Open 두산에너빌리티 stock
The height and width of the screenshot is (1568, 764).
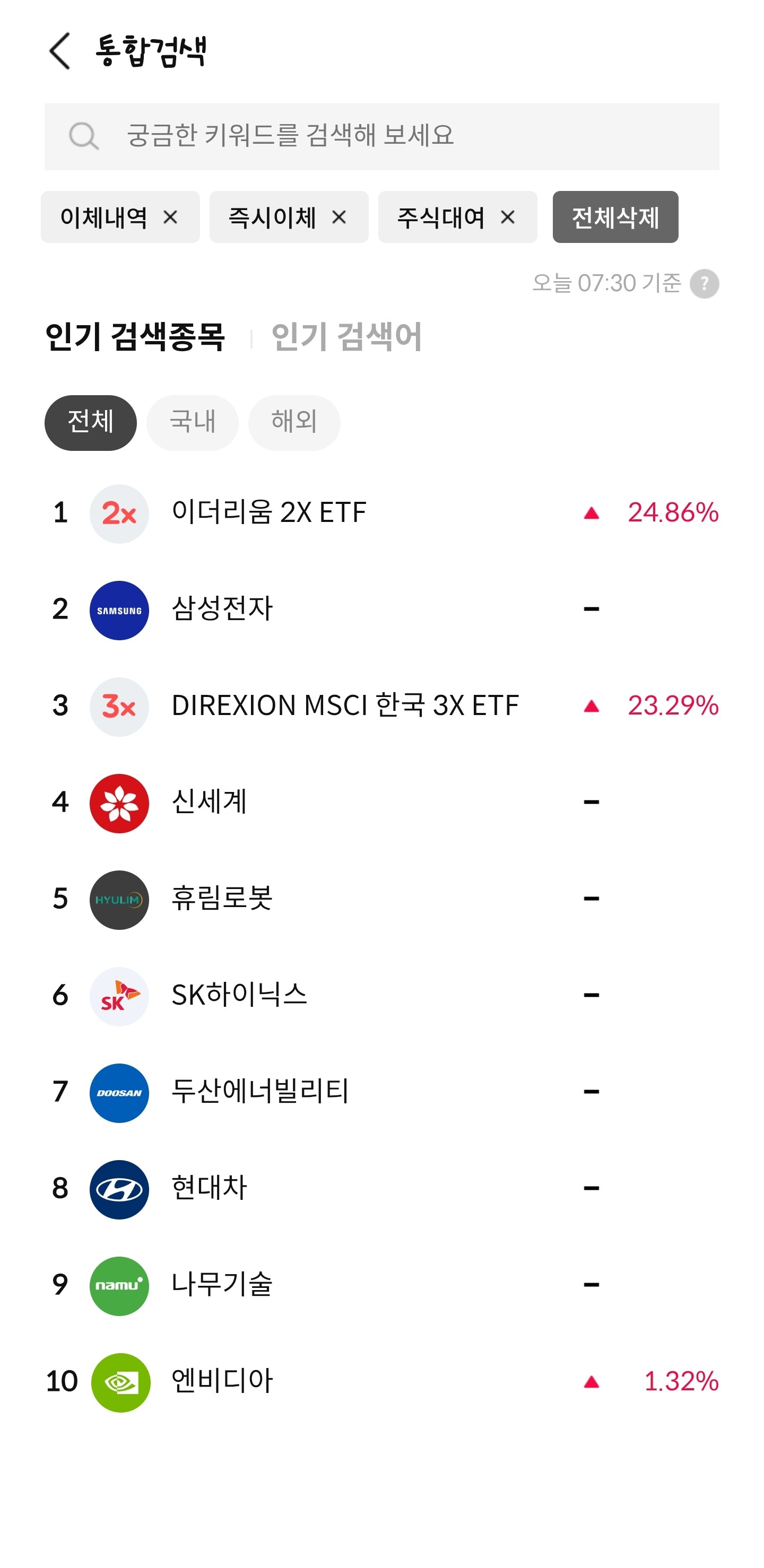coord(381,1092)
